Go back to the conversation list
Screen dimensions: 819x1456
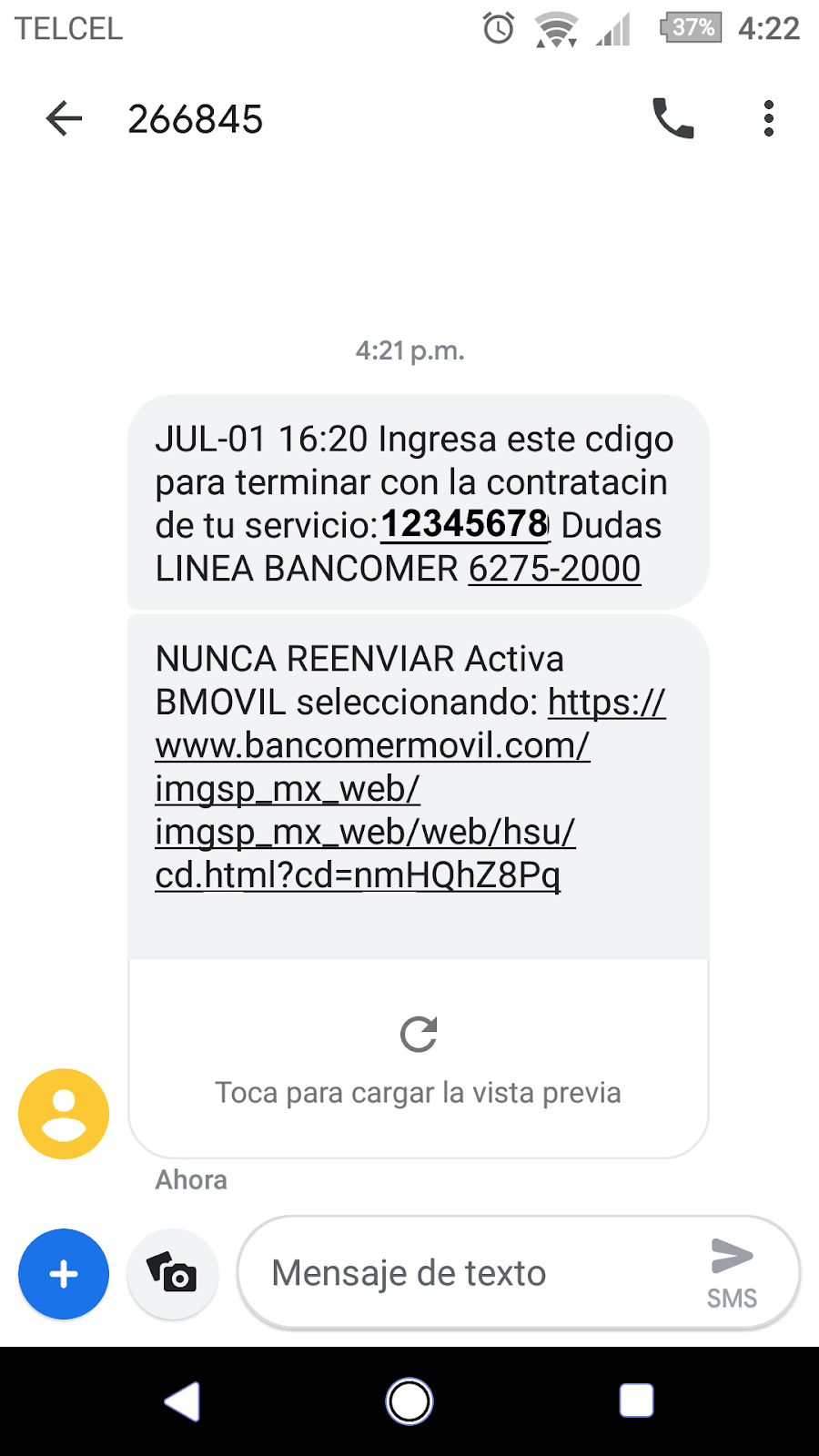point(64,118)
